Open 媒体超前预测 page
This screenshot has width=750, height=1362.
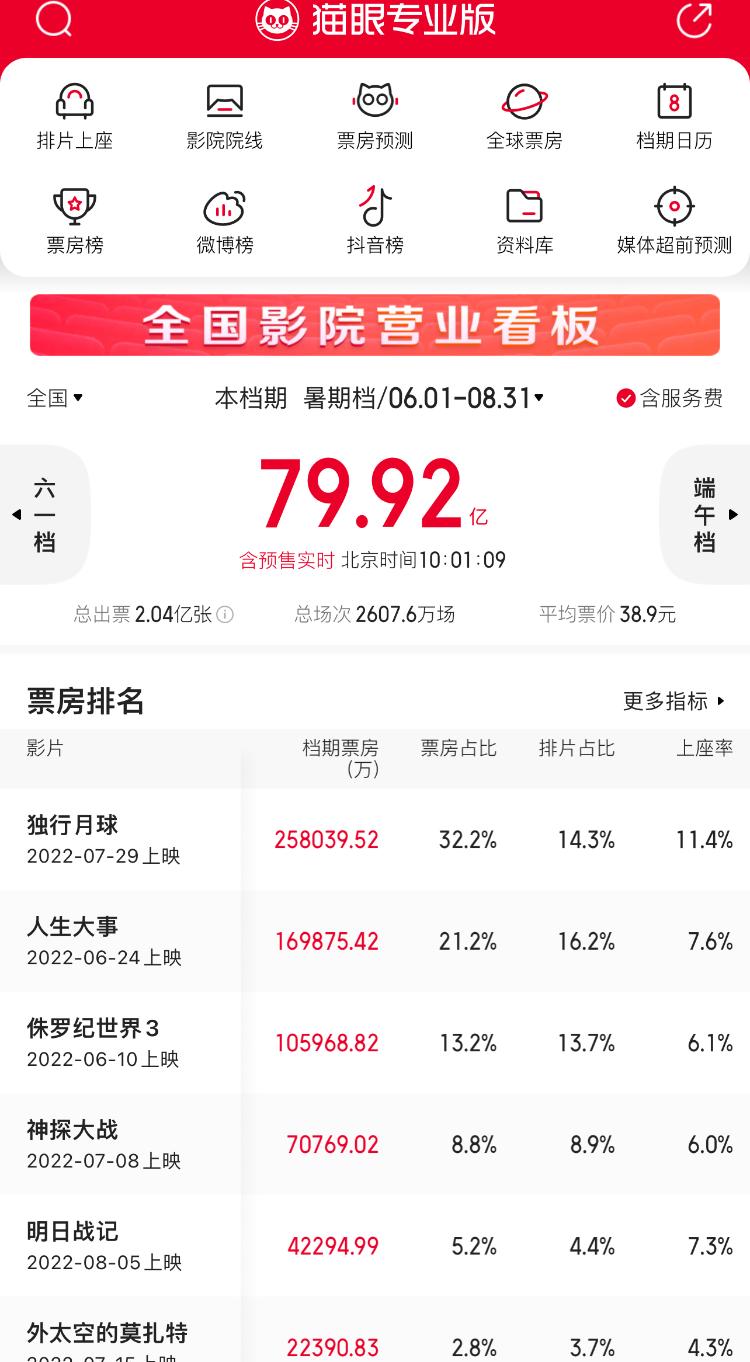point(674,221)
